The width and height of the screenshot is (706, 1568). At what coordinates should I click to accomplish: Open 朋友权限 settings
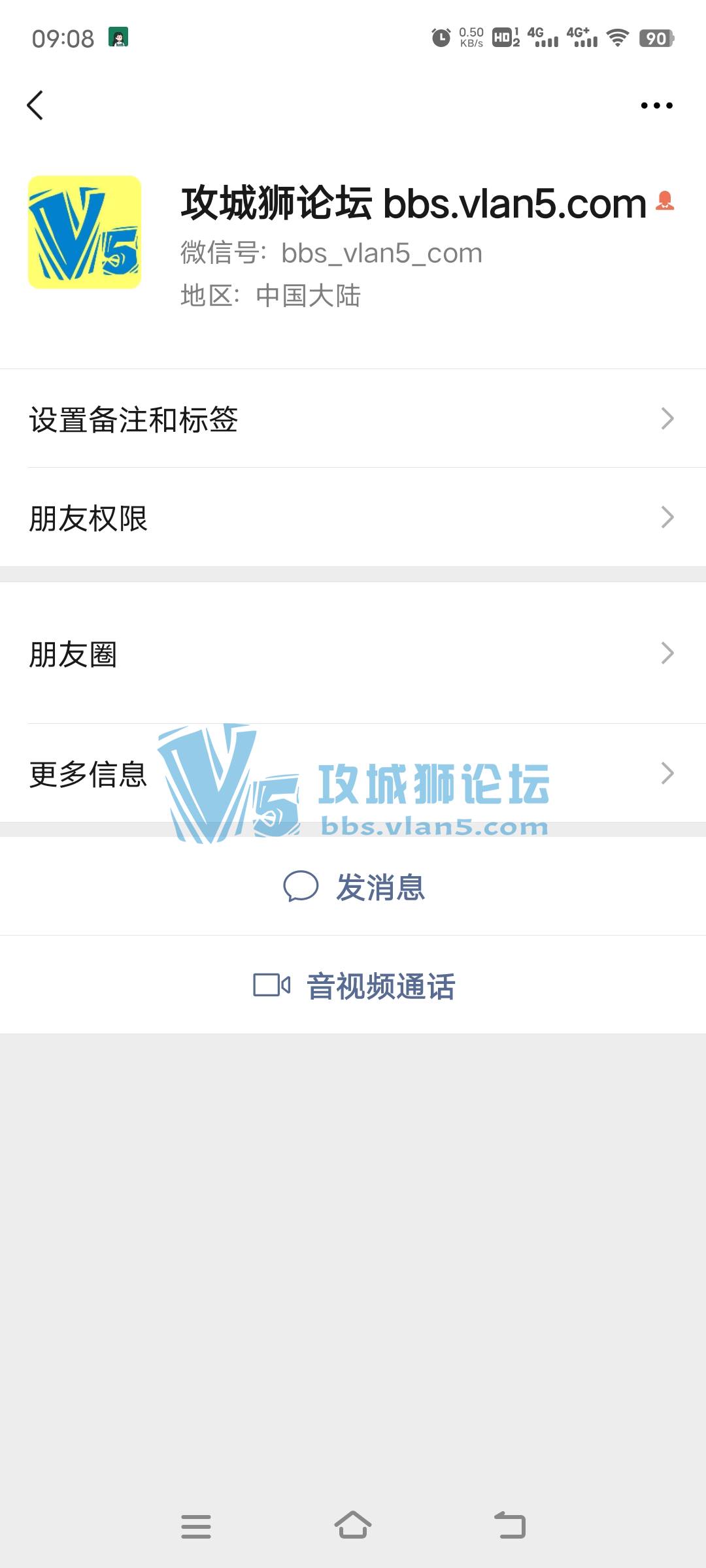(353, 517)
